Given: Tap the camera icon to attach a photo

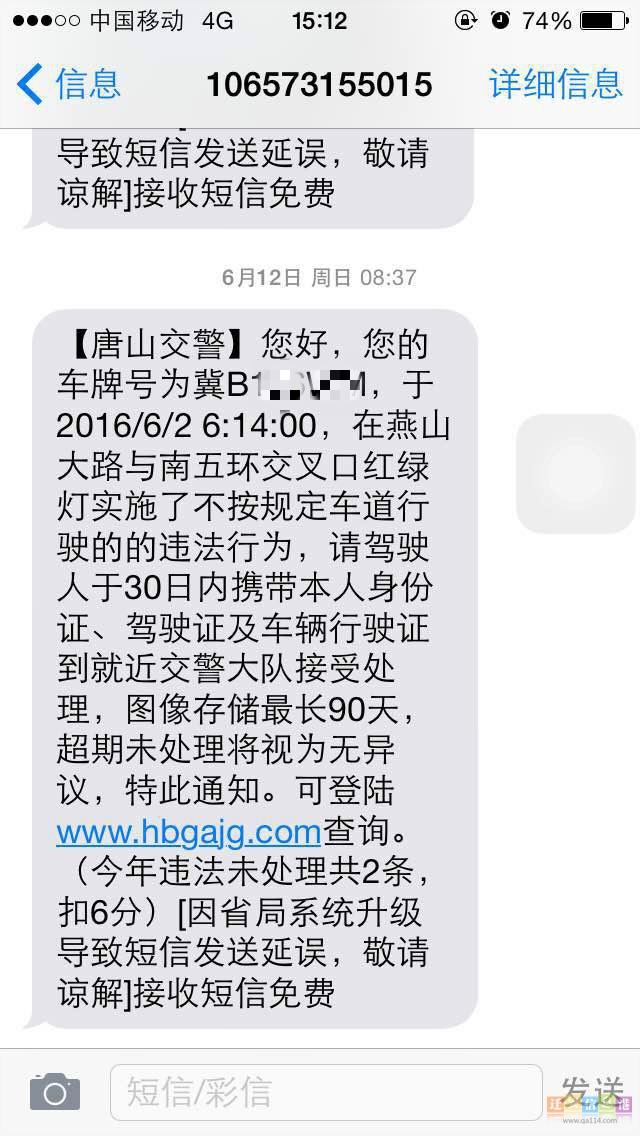Looking at the screenshot, I should 54,1091.
